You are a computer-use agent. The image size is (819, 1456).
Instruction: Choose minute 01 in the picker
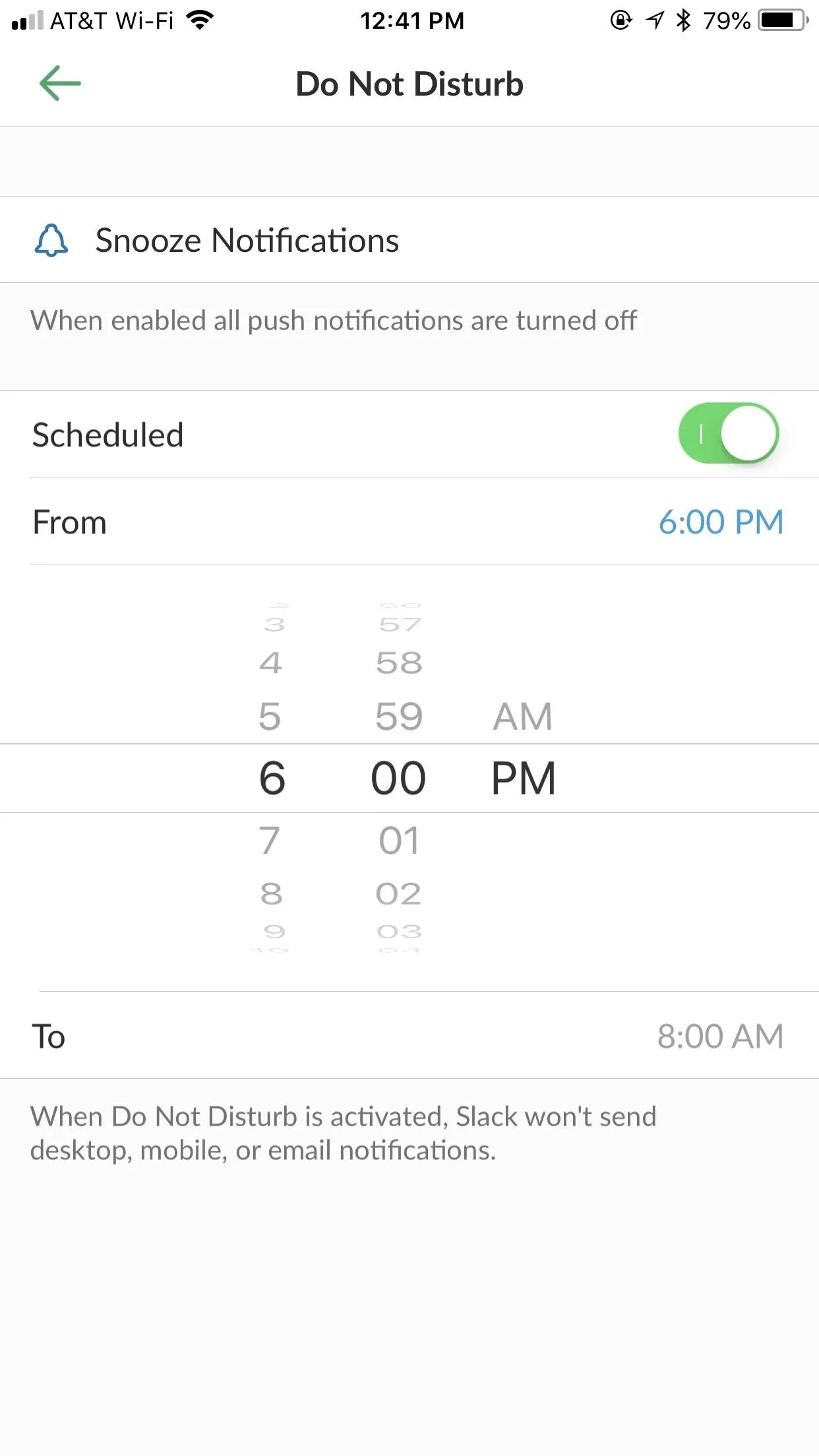click(x=399, y=841)
